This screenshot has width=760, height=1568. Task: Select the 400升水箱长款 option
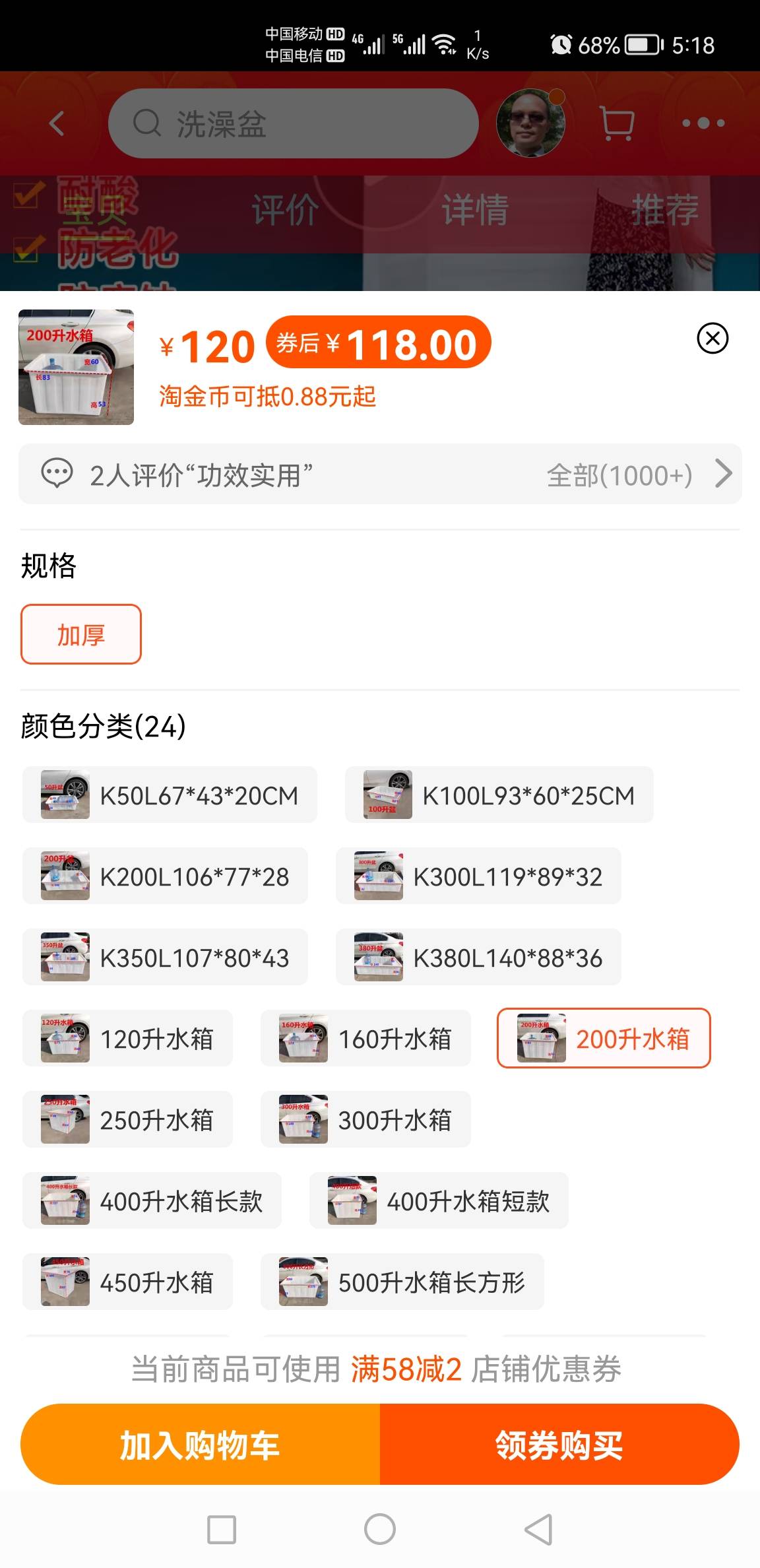152,1200
